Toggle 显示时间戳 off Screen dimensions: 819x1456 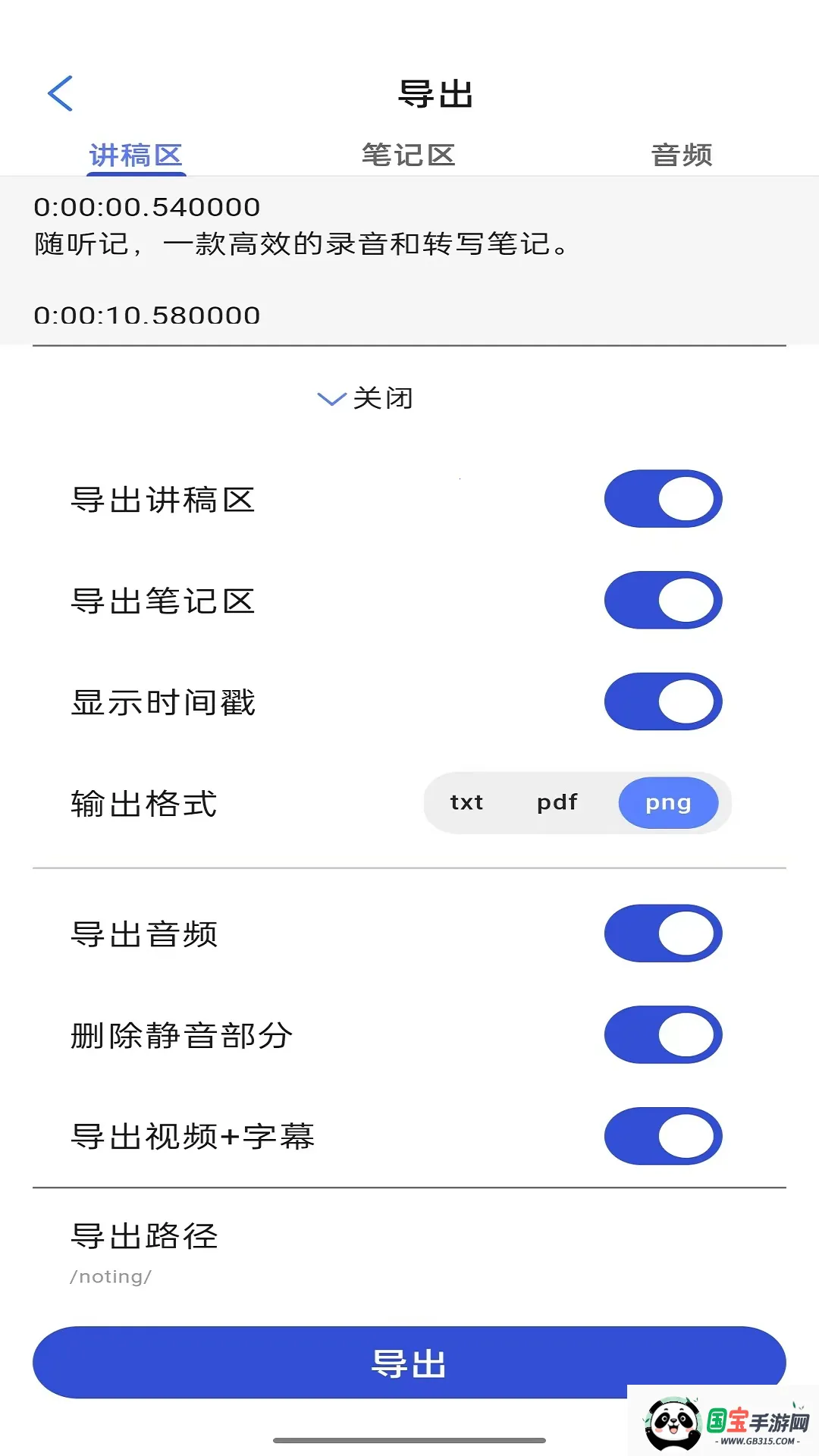pos(661,701)
